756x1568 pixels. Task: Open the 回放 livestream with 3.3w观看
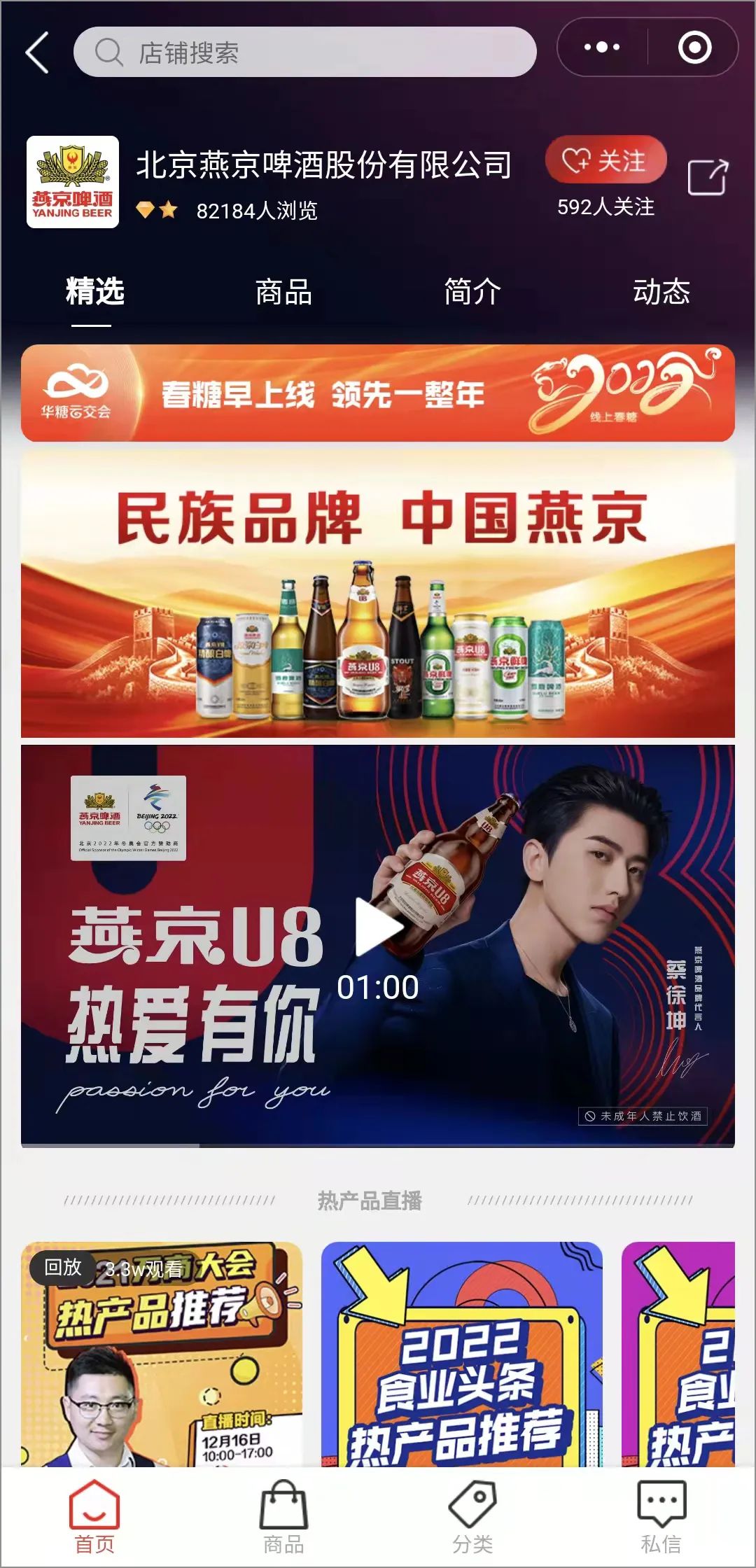(x=162, y=1354)
